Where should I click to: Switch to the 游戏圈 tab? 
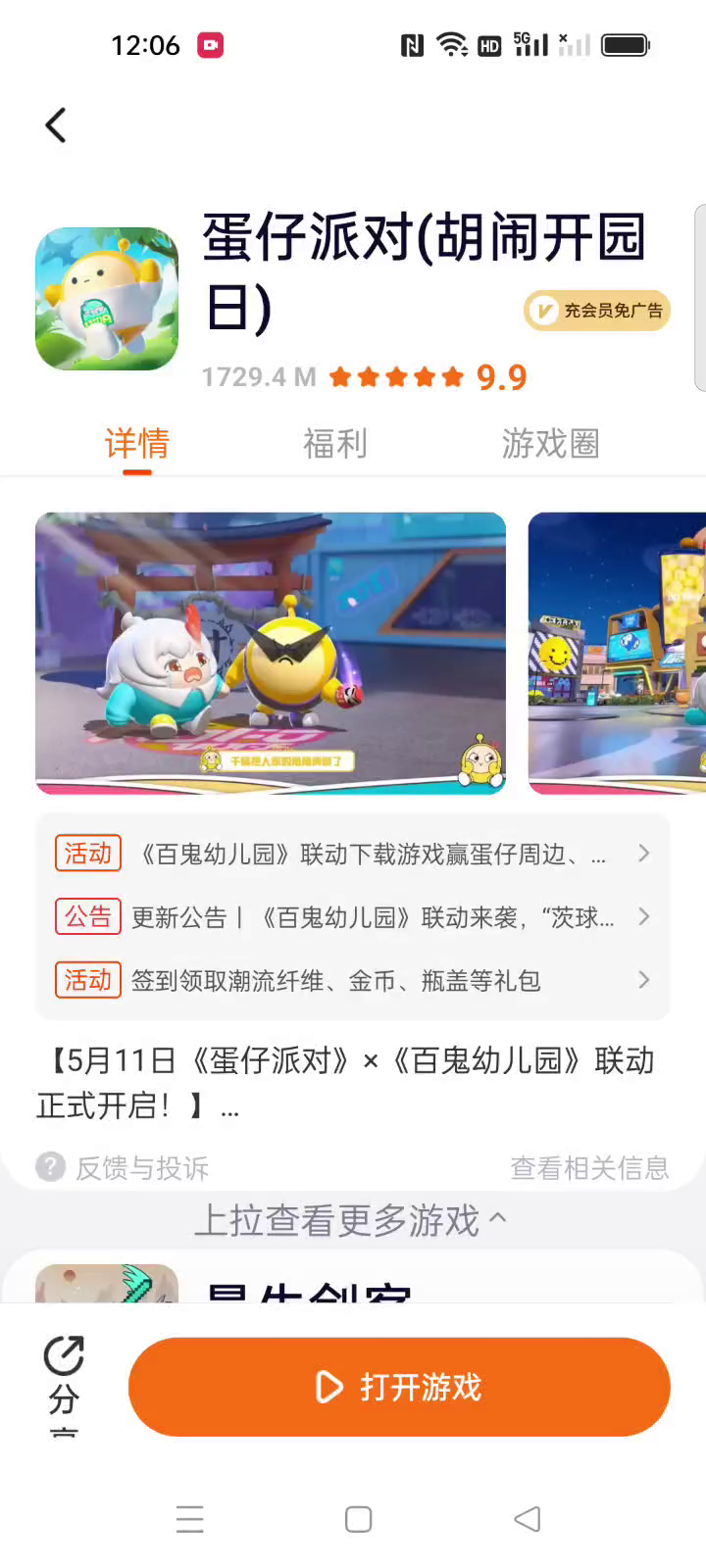click(550, 444)
